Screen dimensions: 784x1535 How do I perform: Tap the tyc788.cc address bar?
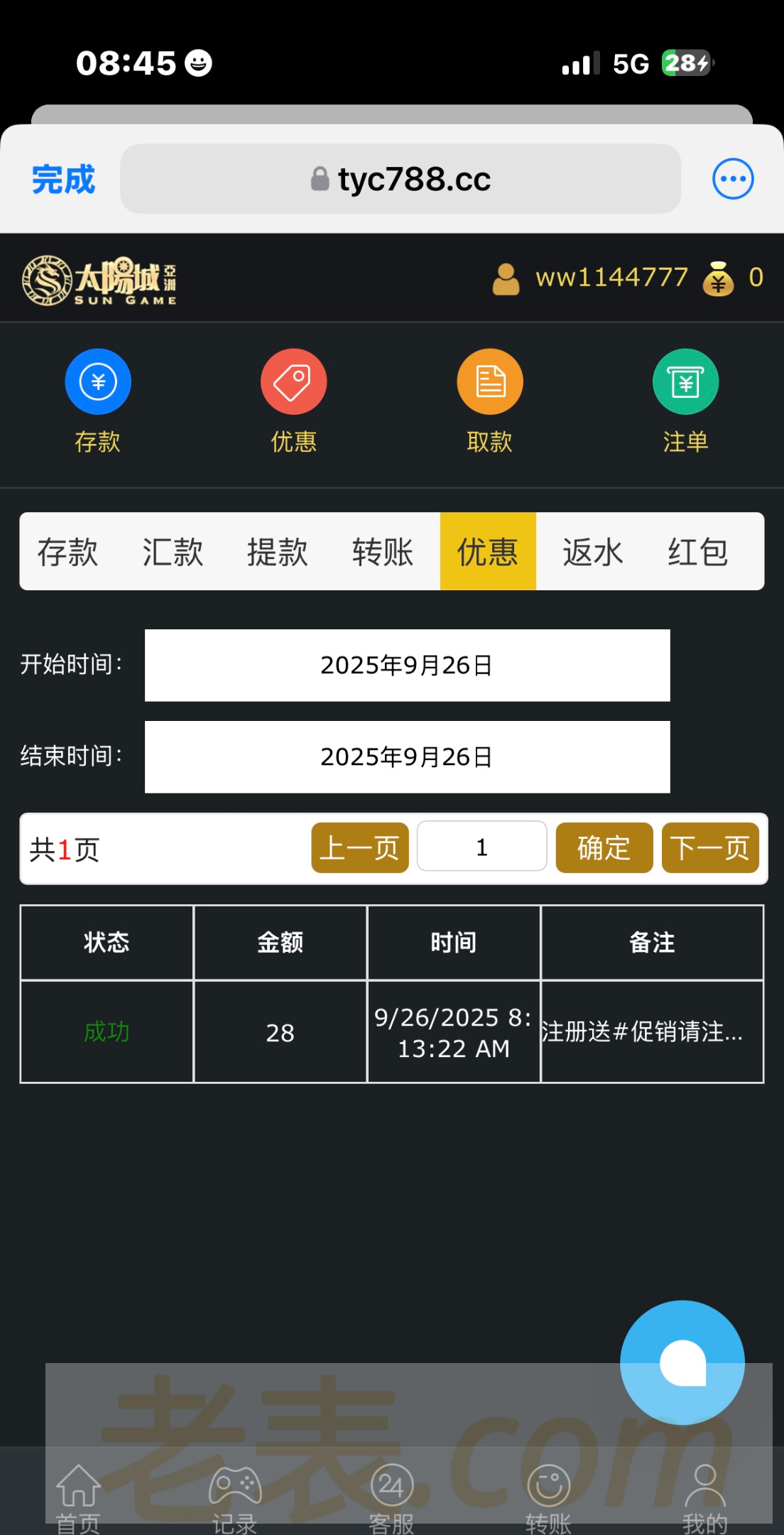point(401,179)
